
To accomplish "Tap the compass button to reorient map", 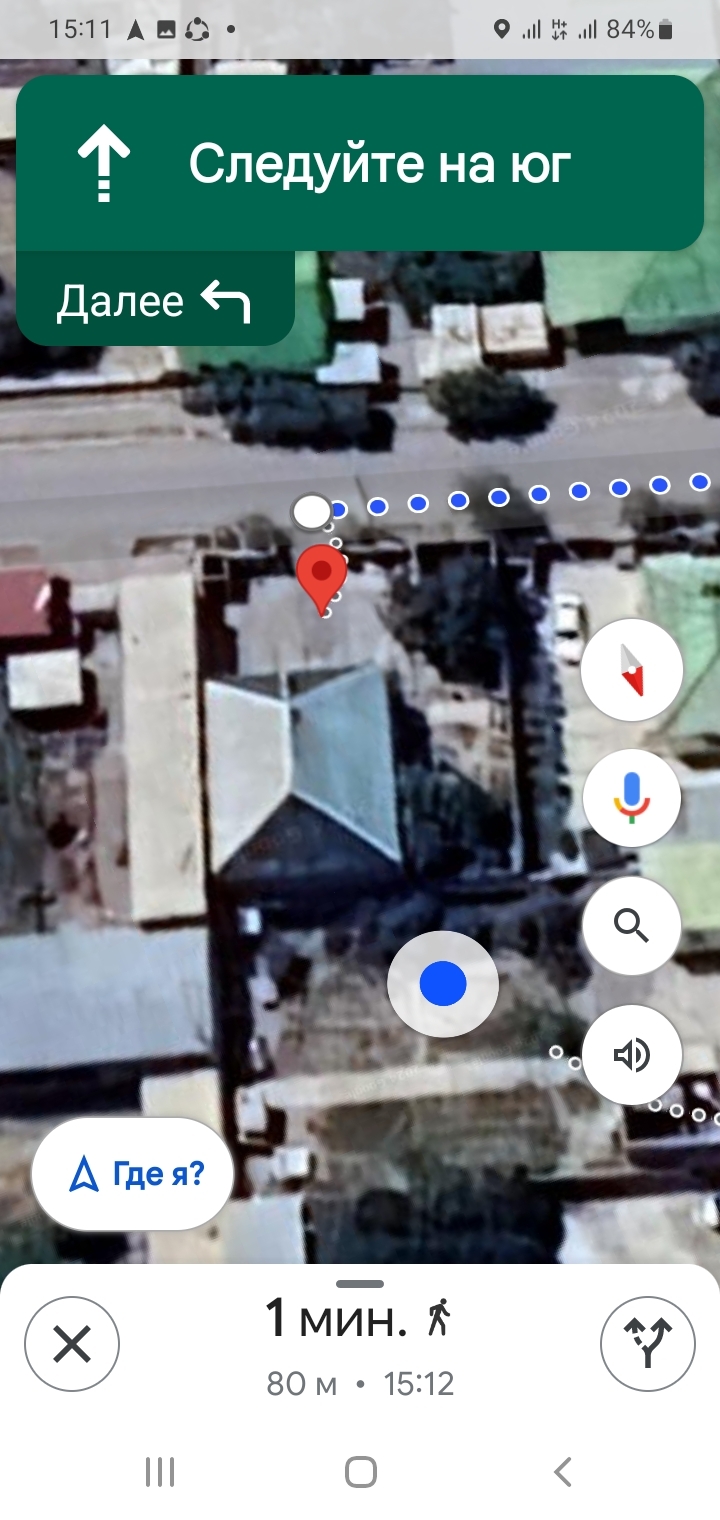I will point(631,670).
